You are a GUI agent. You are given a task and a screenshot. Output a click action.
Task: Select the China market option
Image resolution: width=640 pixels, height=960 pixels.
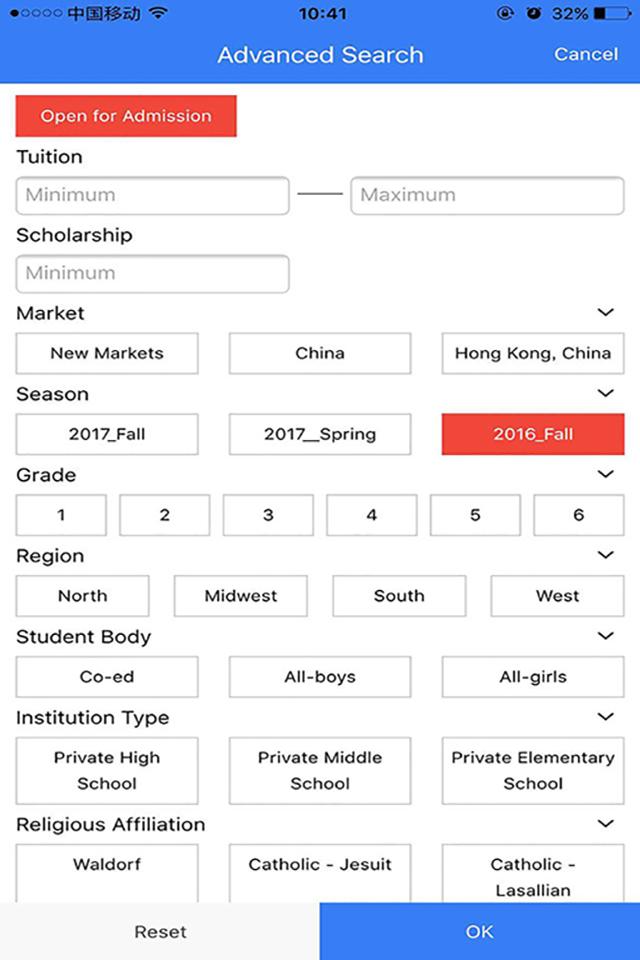(x=320, y=353)
